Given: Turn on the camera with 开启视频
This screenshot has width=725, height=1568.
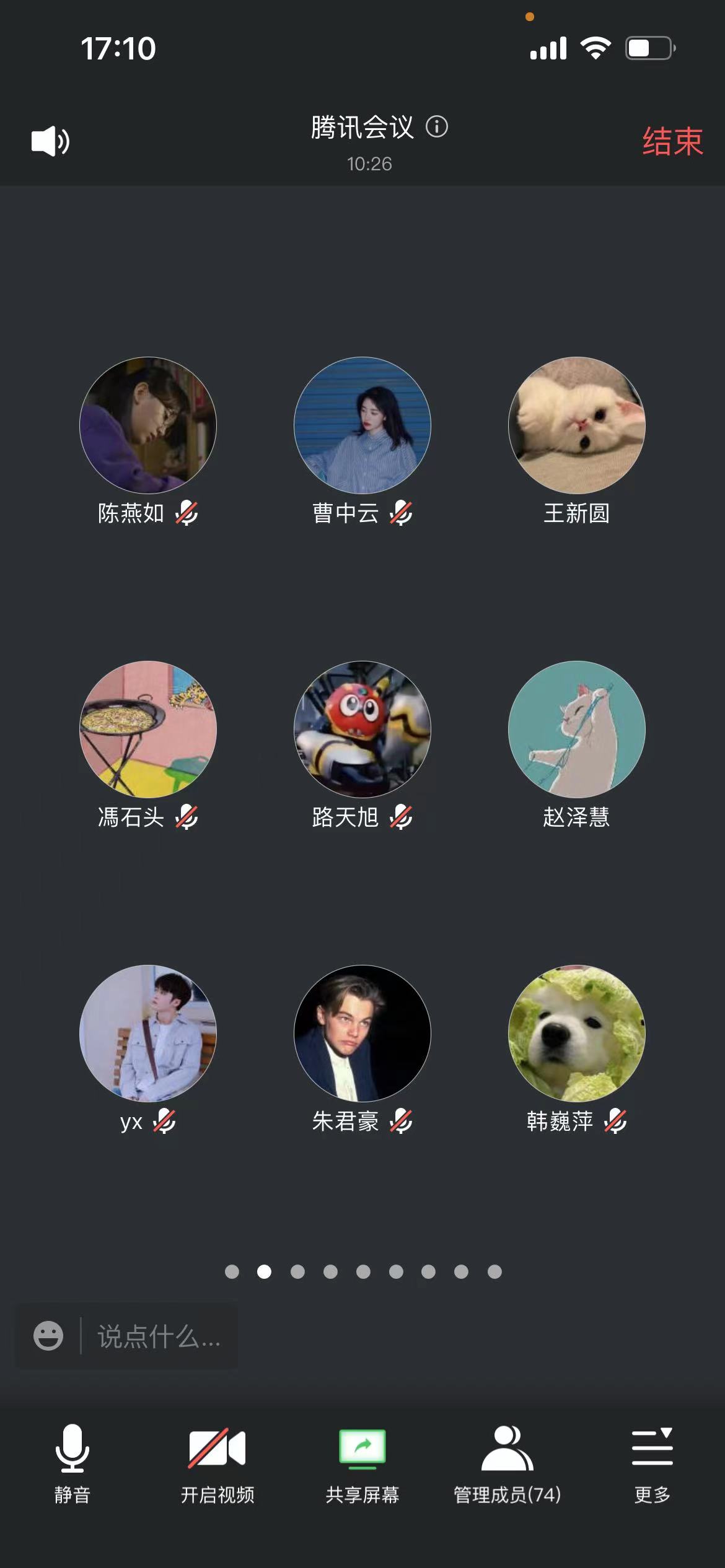Looking at the screenshot, I should click(217, 1463).
